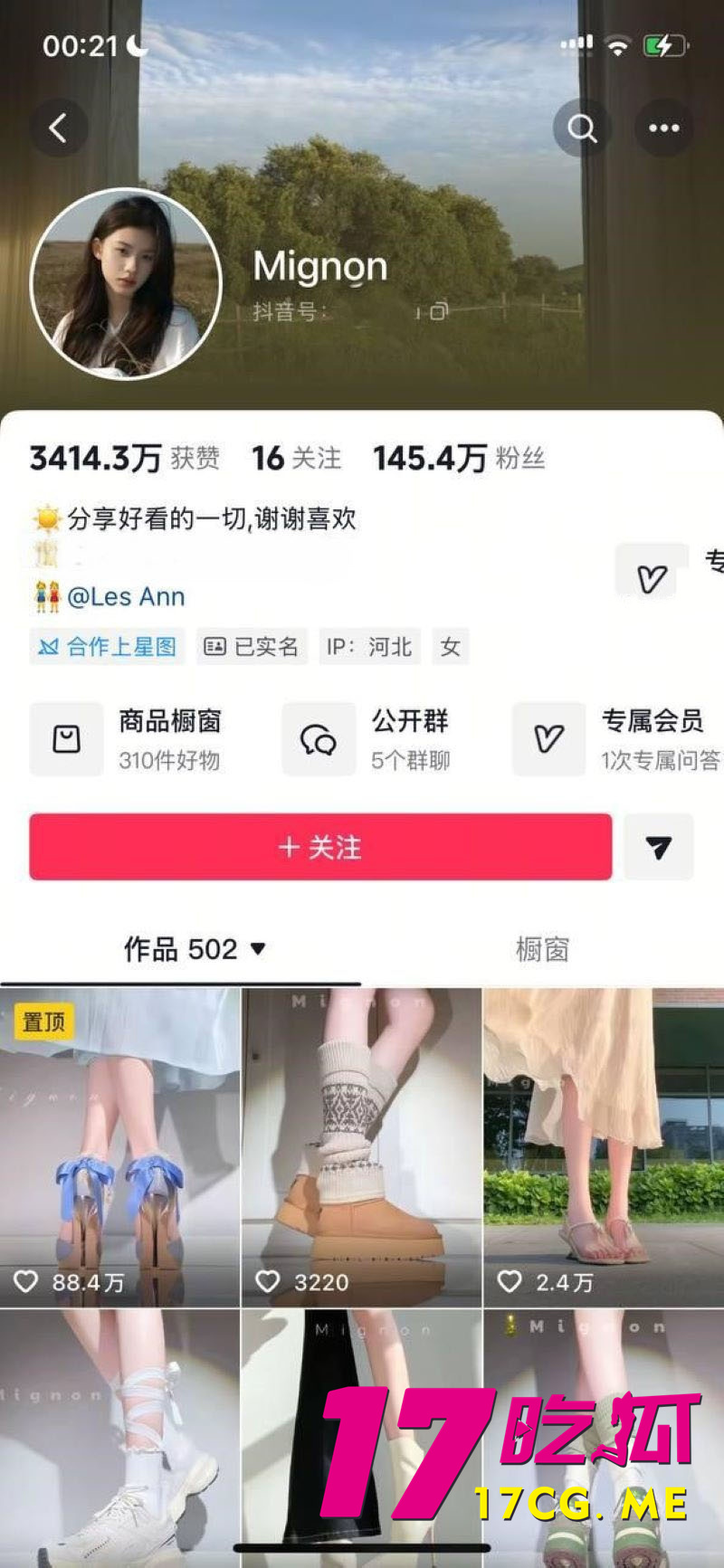Select the 女 gender label

click(450, 646)
